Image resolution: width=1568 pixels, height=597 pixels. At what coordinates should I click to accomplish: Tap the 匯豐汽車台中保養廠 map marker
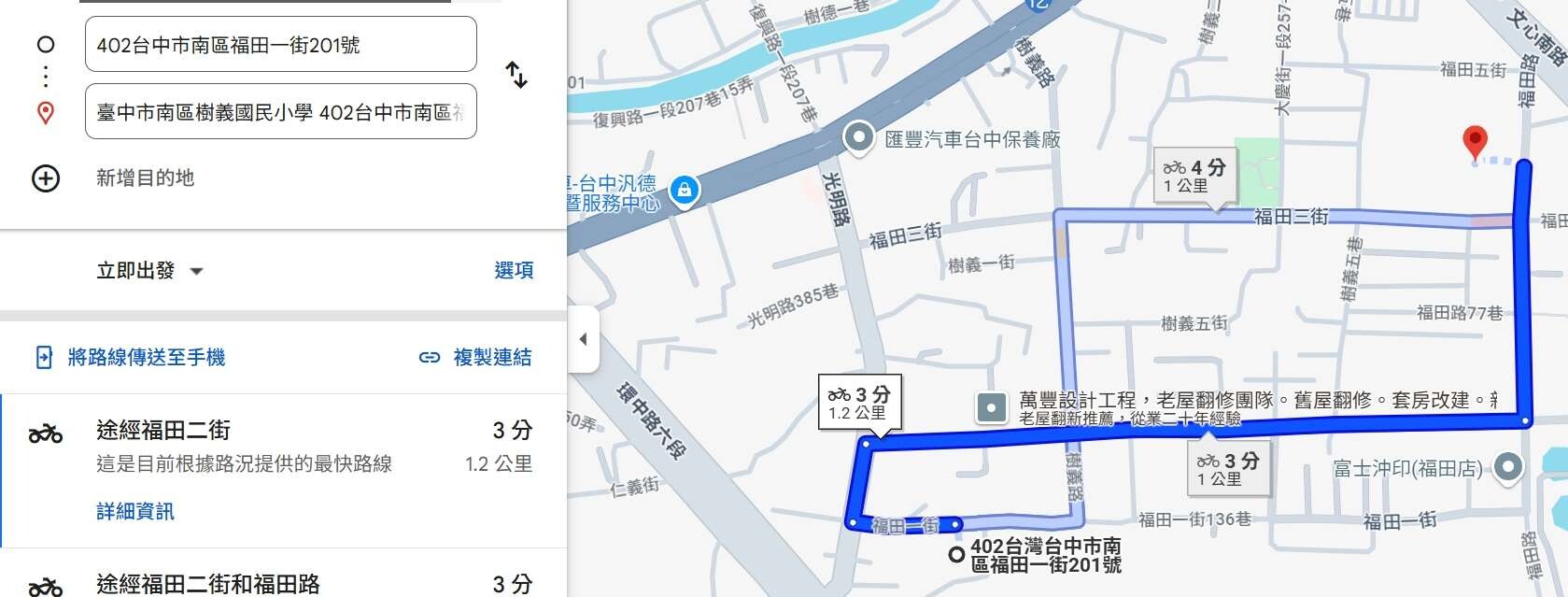point(858,138)
